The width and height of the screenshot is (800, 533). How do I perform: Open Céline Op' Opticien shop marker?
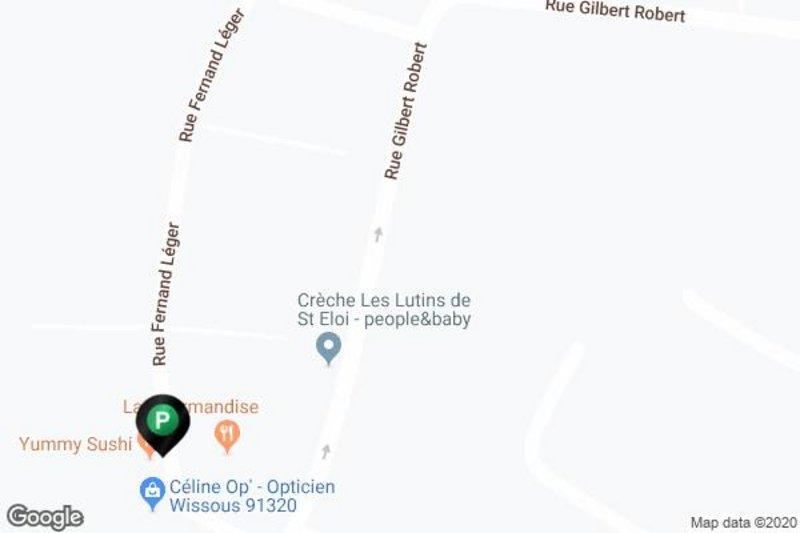point(151,491)
